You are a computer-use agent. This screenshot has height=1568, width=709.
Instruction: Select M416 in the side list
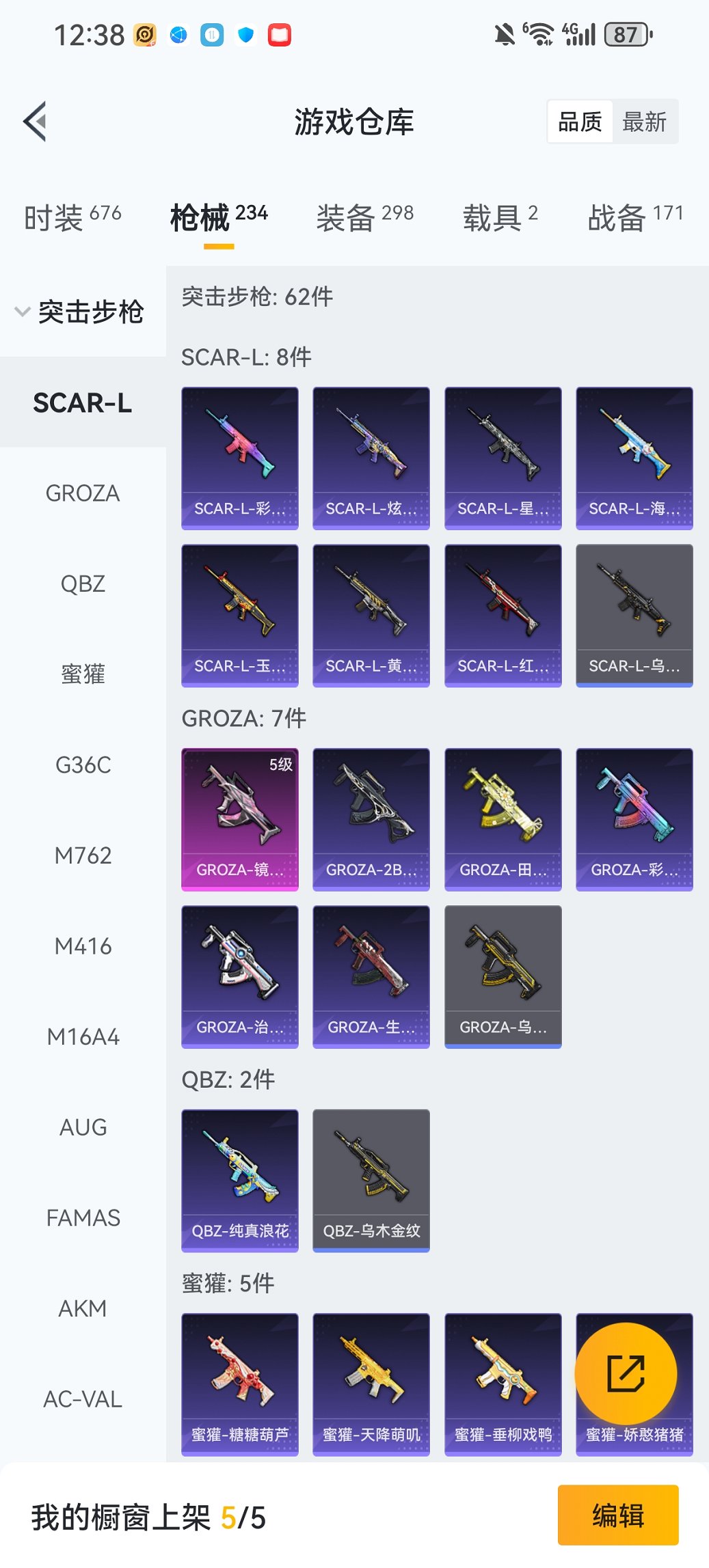pos(83,946)
